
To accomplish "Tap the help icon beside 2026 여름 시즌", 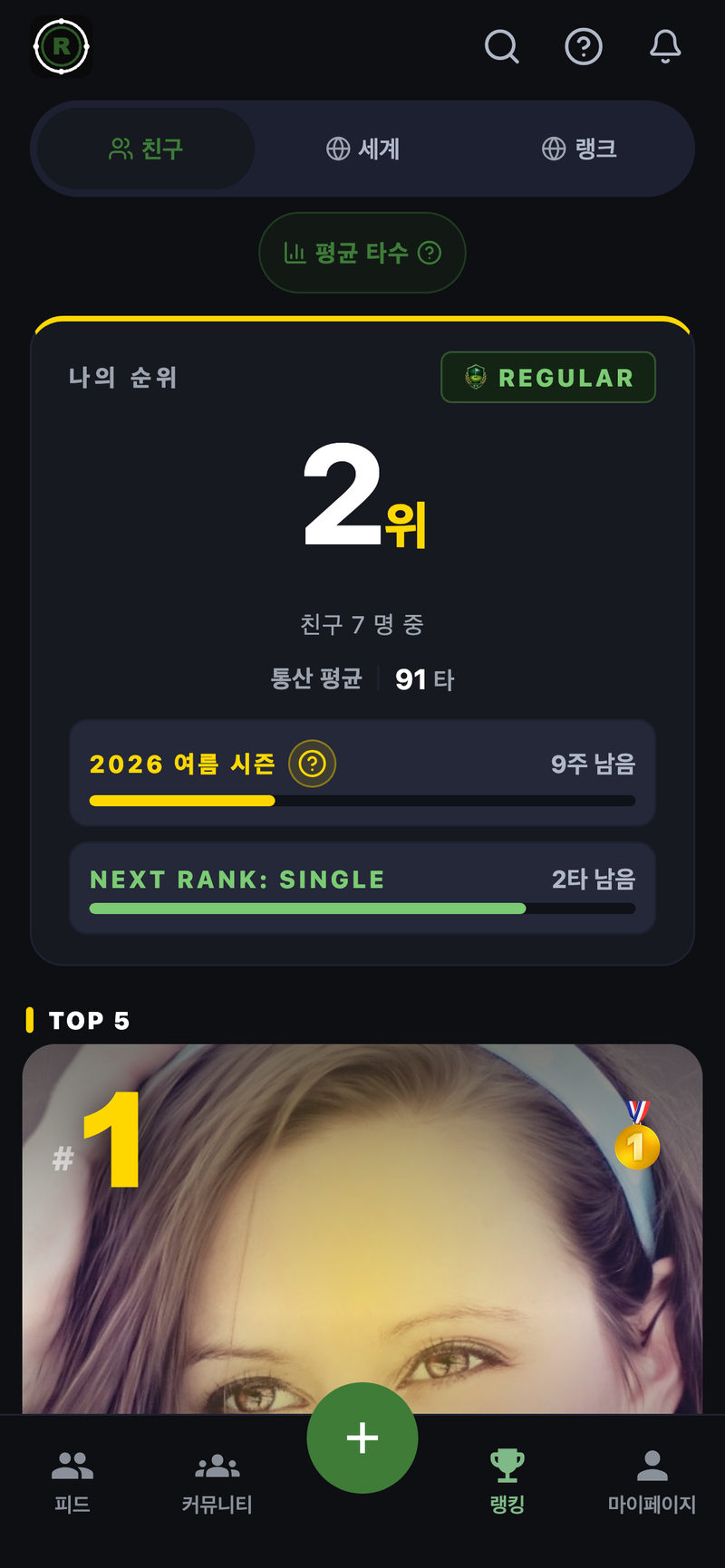I will tap(312, 764).
